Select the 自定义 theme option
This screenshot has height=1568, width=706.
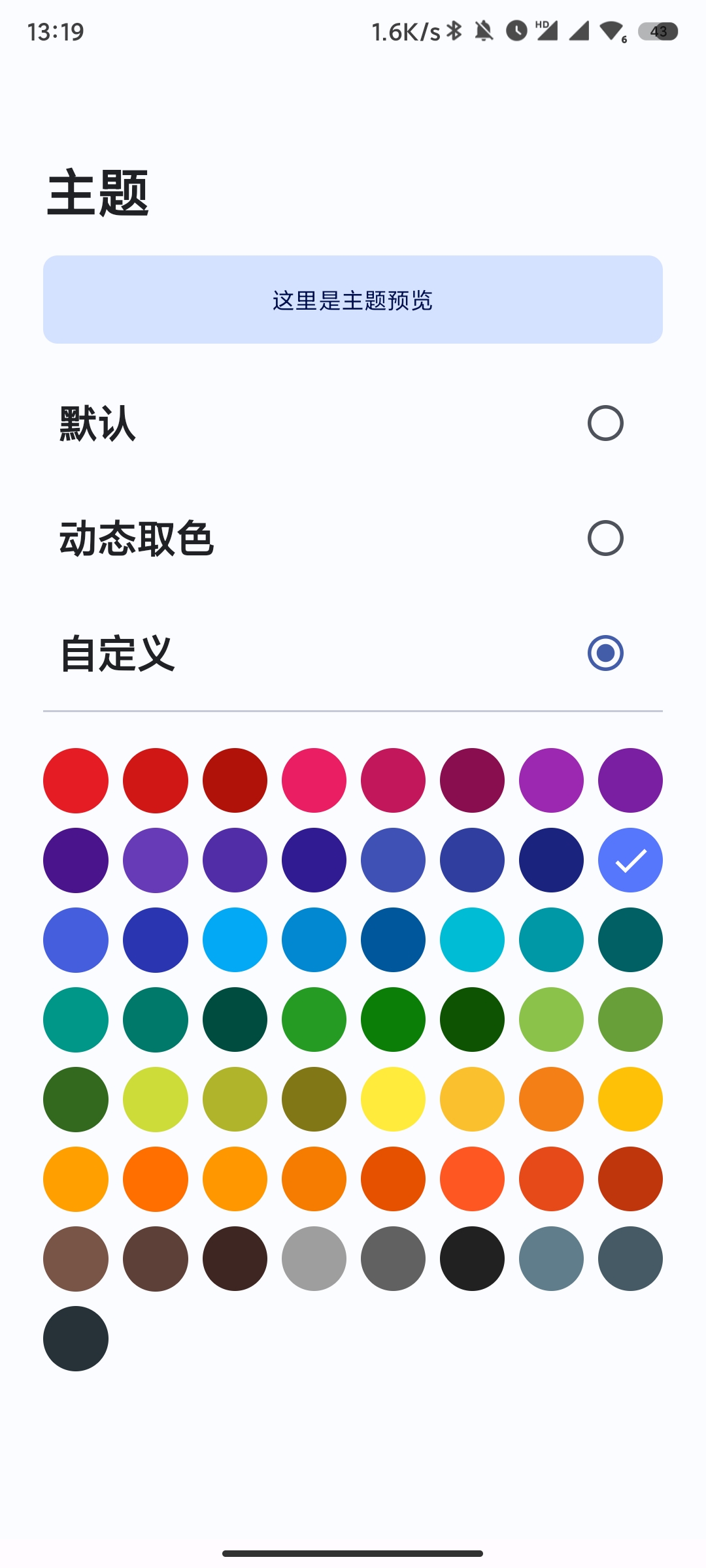tap(605, 653)
